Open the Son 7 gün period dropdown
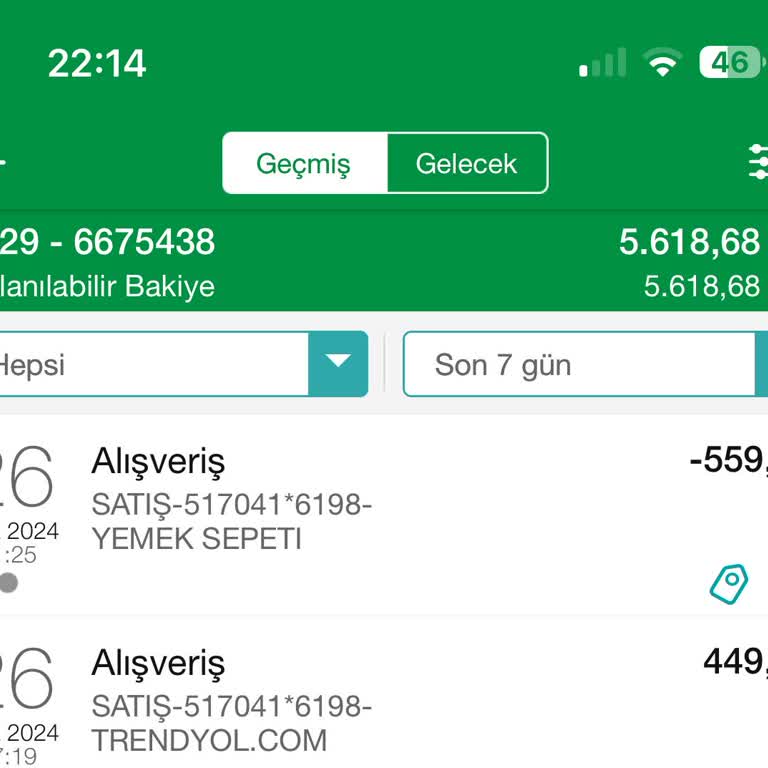 tap(580, 365)
